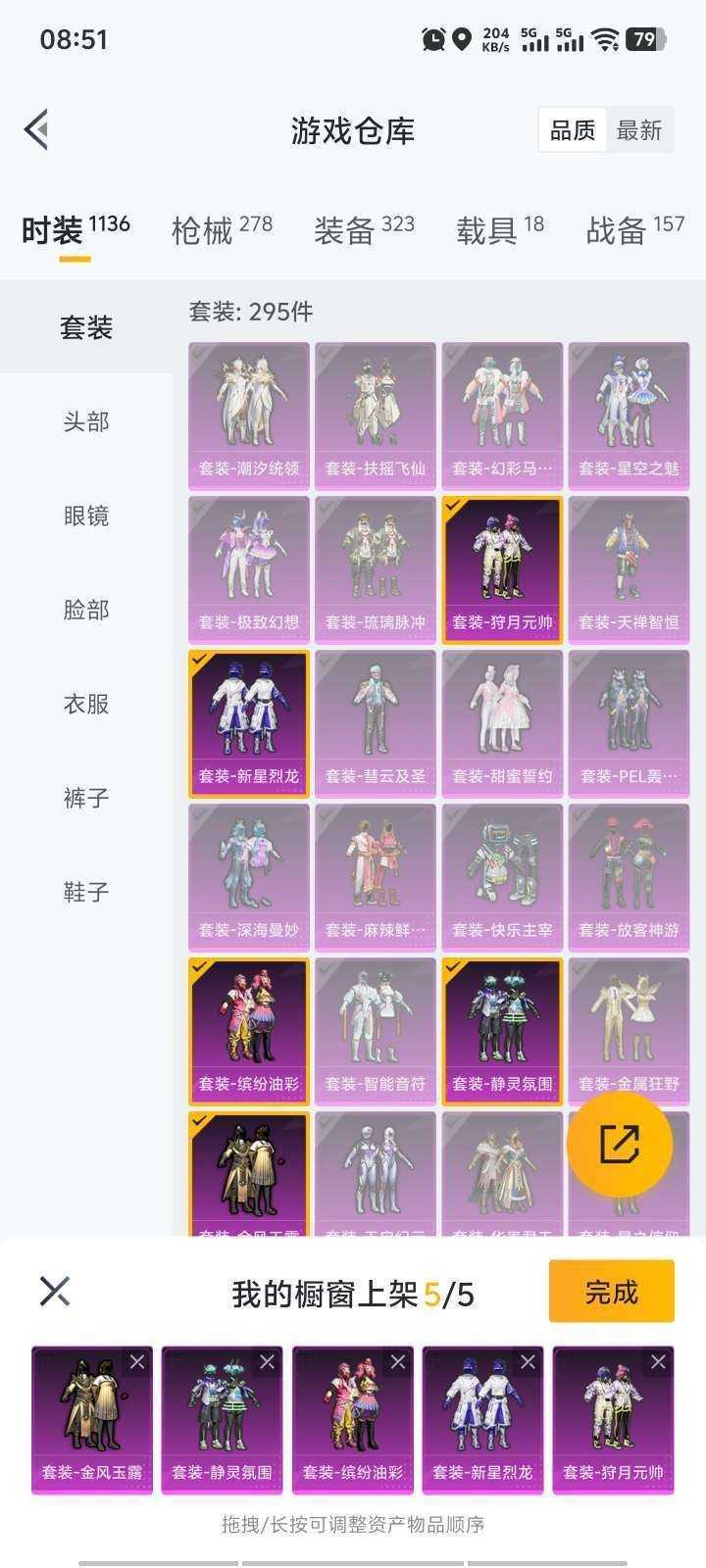Screen dimensions: 706x1568
Task: Select the 头部 category
Action: point(86,421)
